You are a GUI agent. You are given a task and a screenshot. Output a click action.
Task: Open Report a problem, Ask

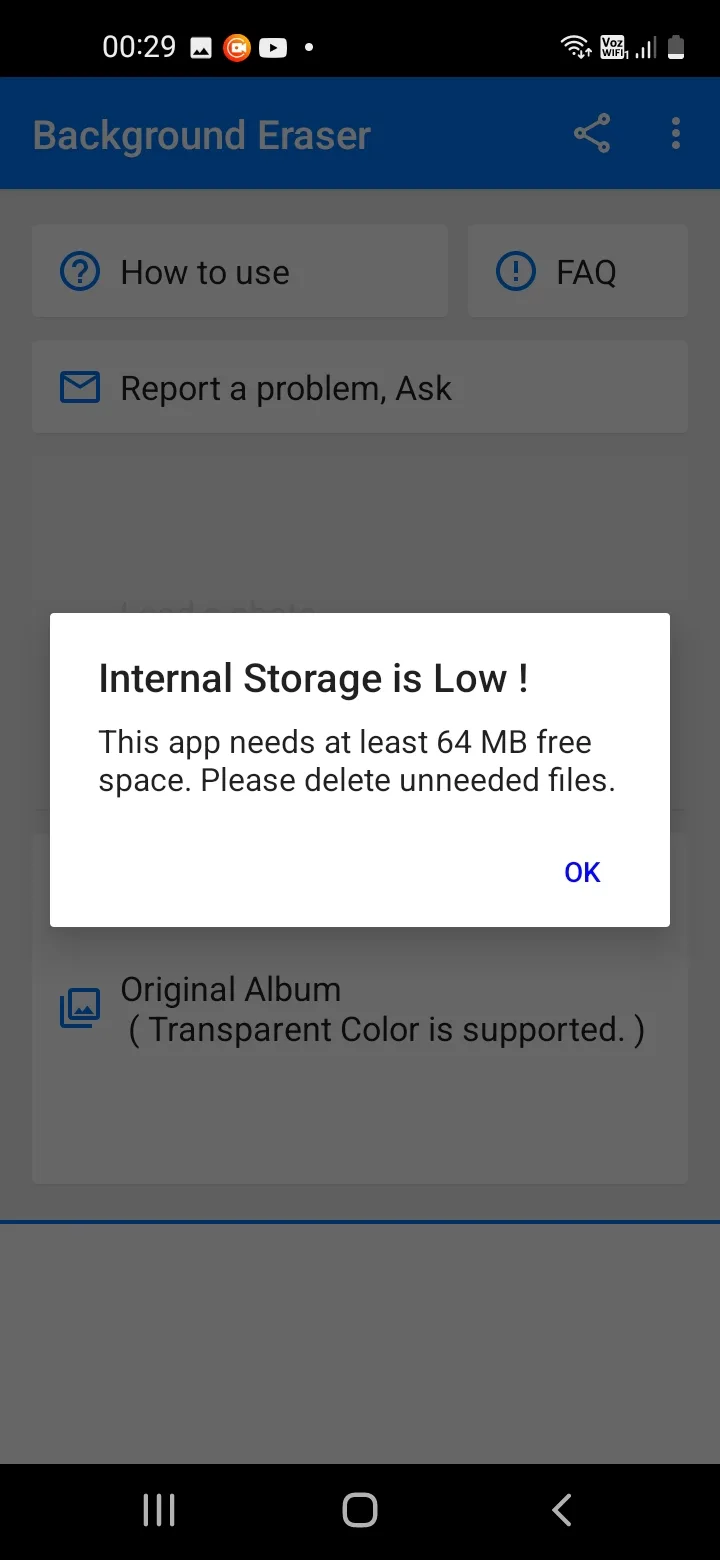click(360, 388)
